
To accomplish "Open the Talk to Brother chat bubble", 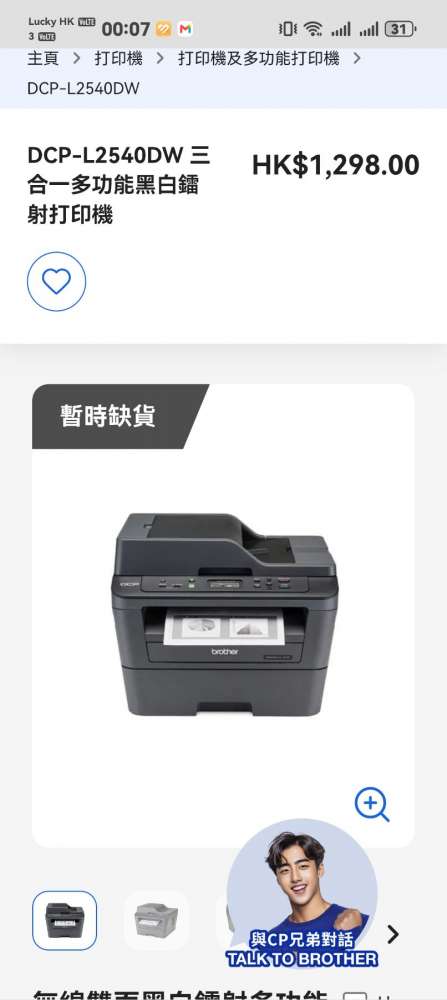I will 302,893.
